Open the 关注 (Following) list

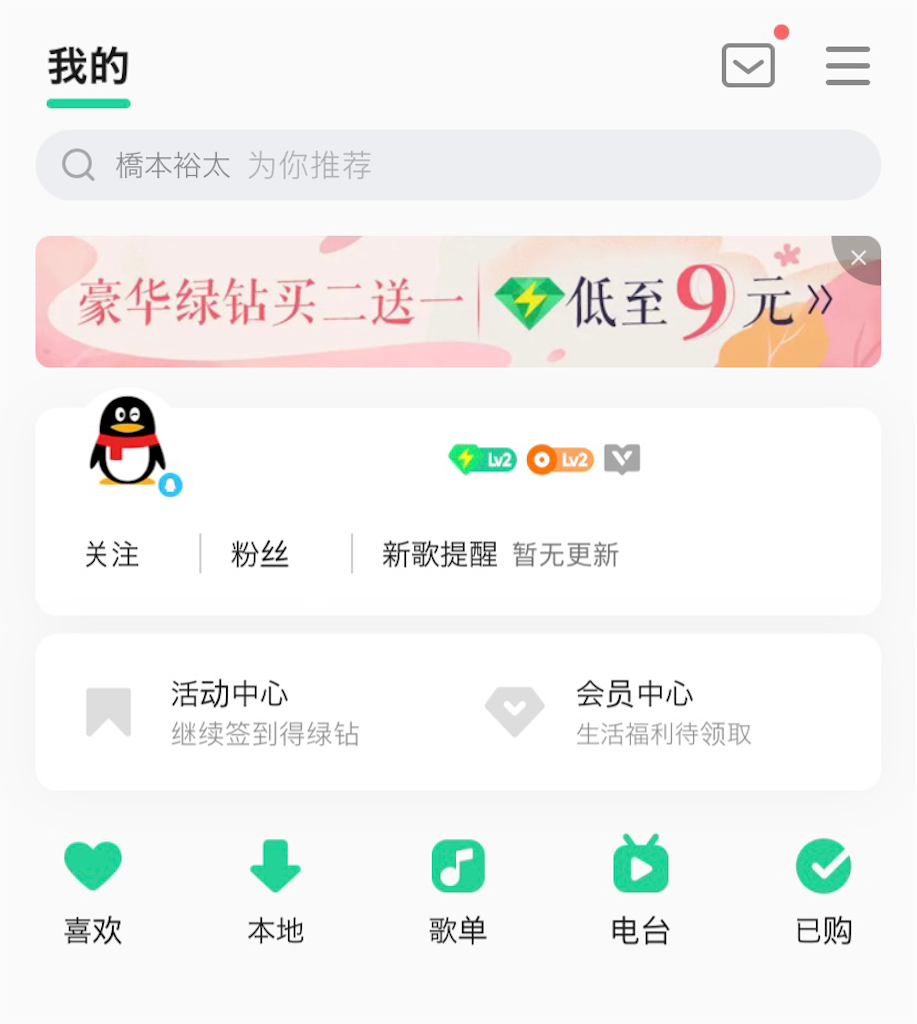tap(113, 556)
